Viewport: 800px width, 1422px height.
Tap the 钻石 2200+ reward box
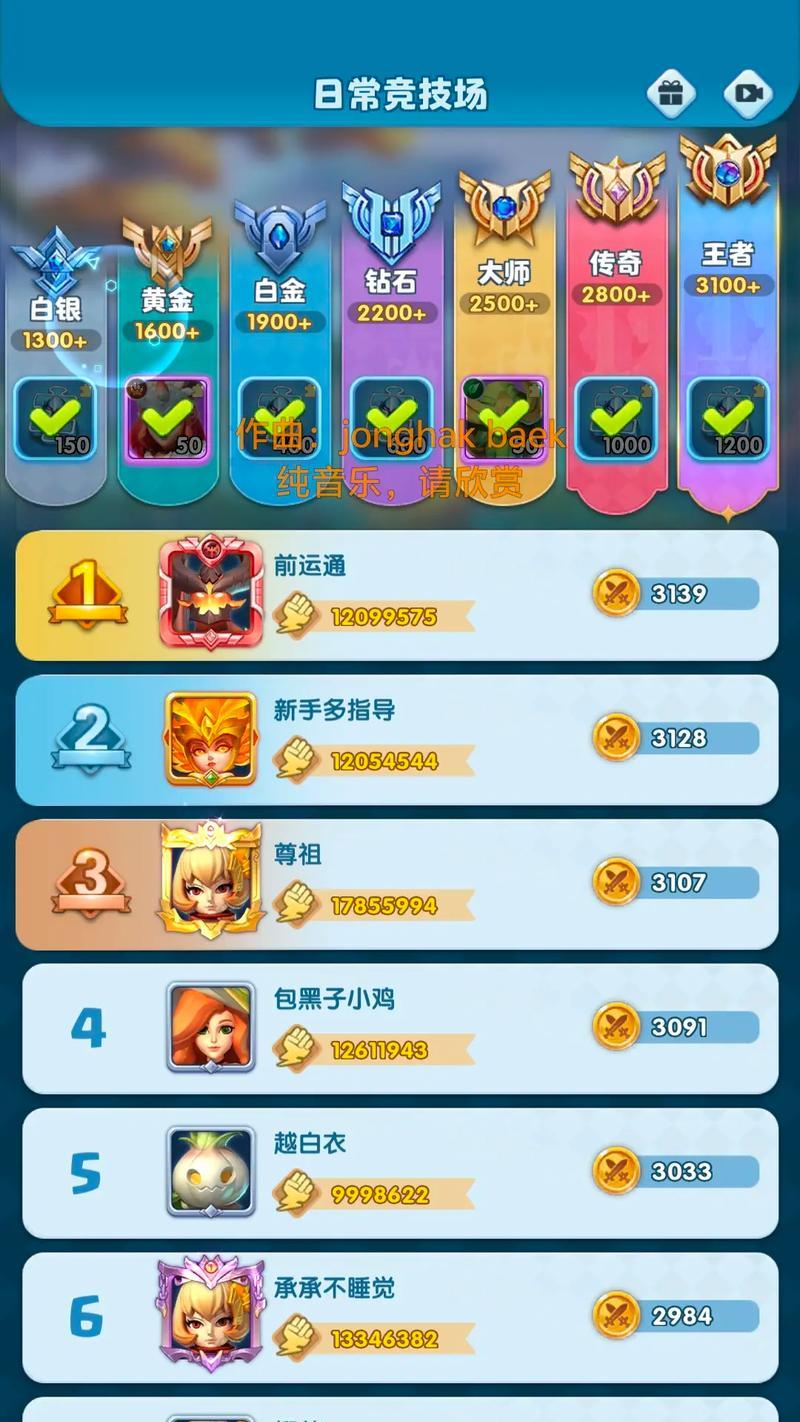[391, 420]
